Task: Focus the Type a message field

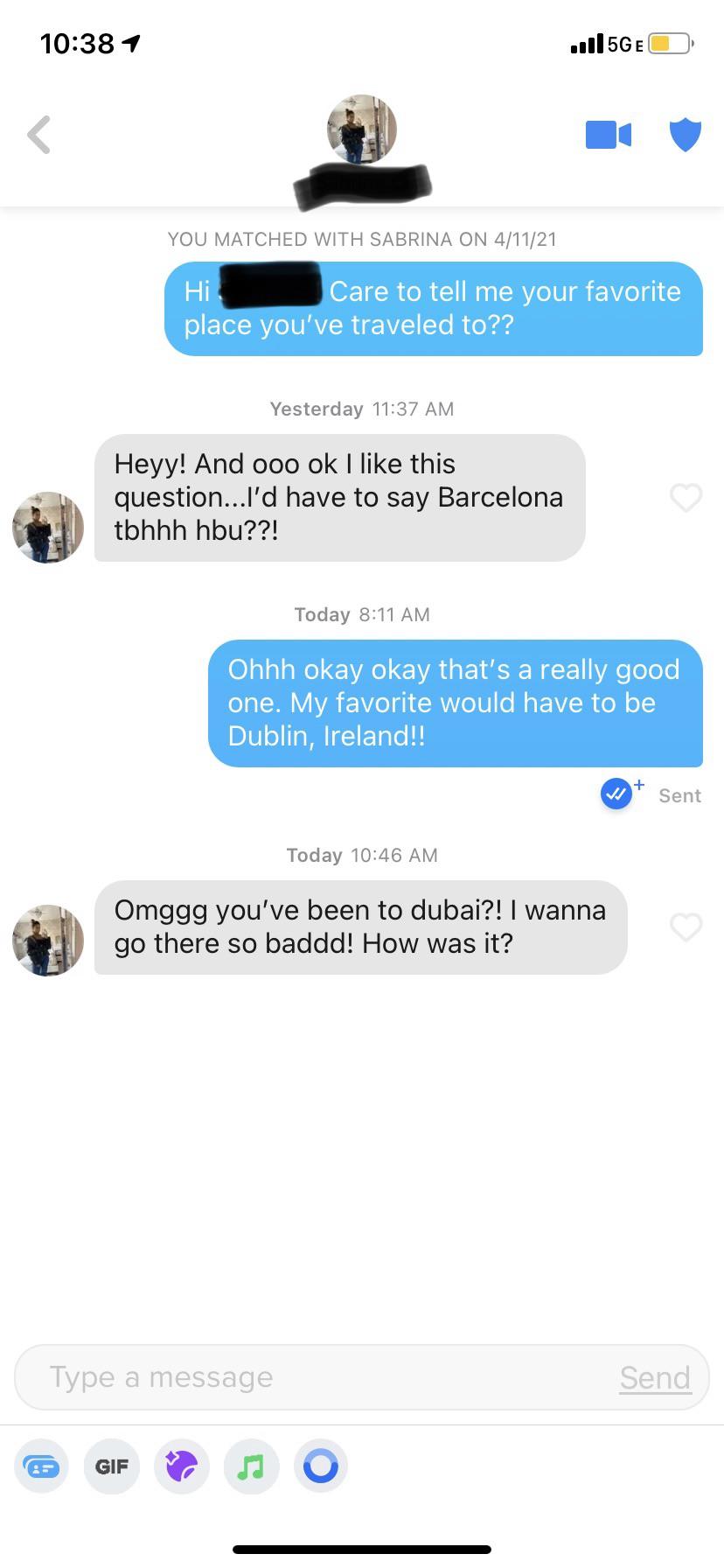Action: (x=315, y=1377)
